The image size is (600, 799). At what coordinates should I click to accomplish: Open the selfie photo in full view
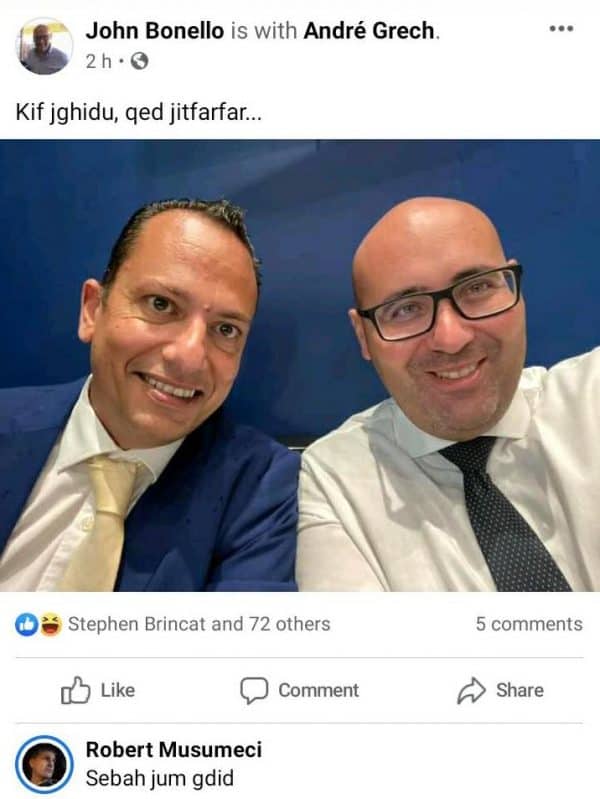tap(300, 365)
